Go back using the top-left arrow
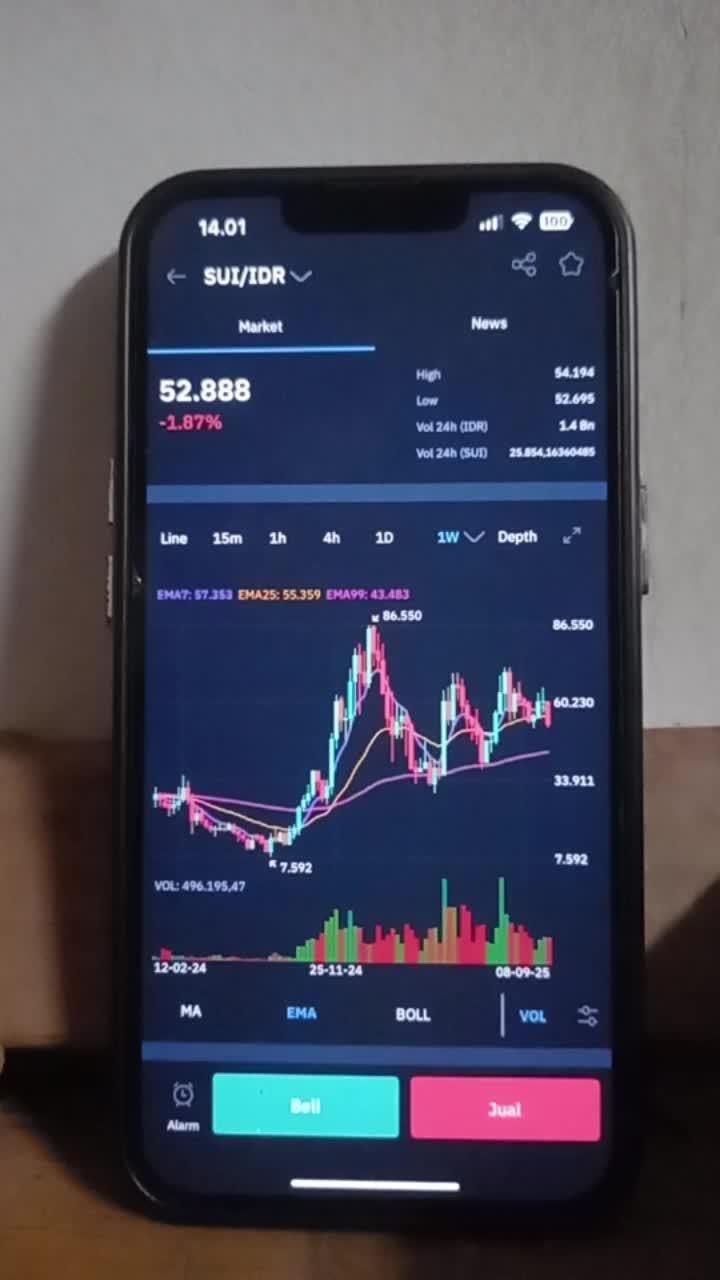 [x=176, y=277]
